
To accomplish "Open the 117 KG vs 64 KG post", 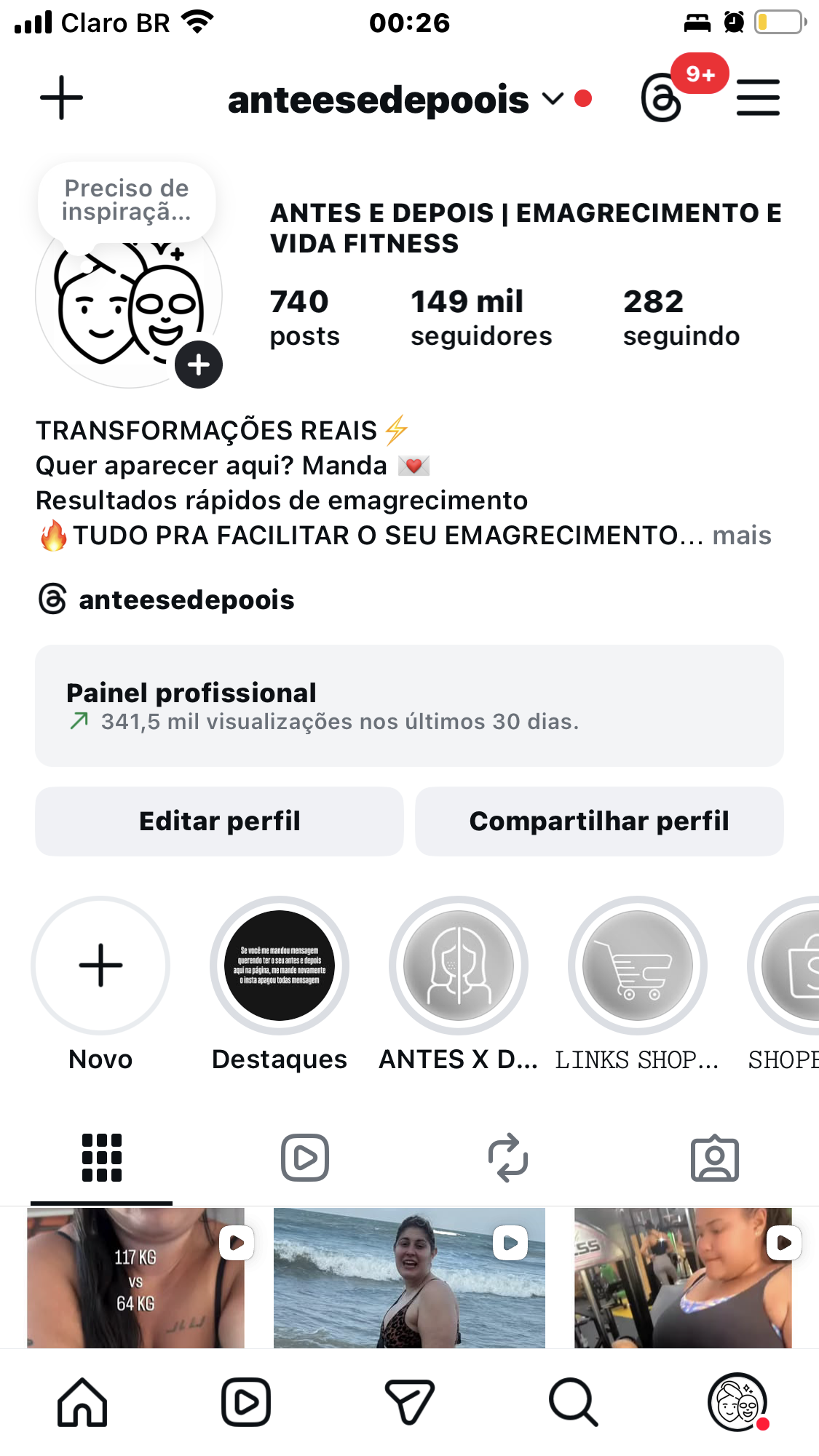I will tap(135, 1278).
